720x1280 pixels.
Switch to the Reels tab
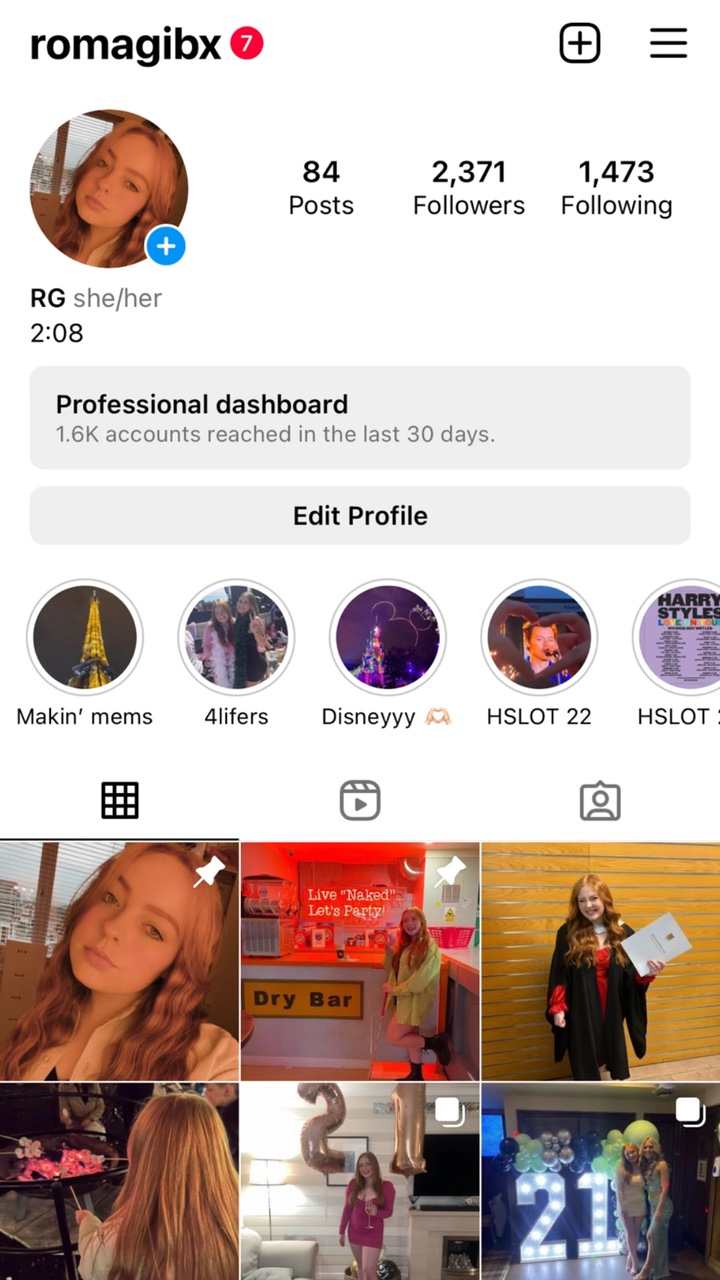(x=360, y=801)
